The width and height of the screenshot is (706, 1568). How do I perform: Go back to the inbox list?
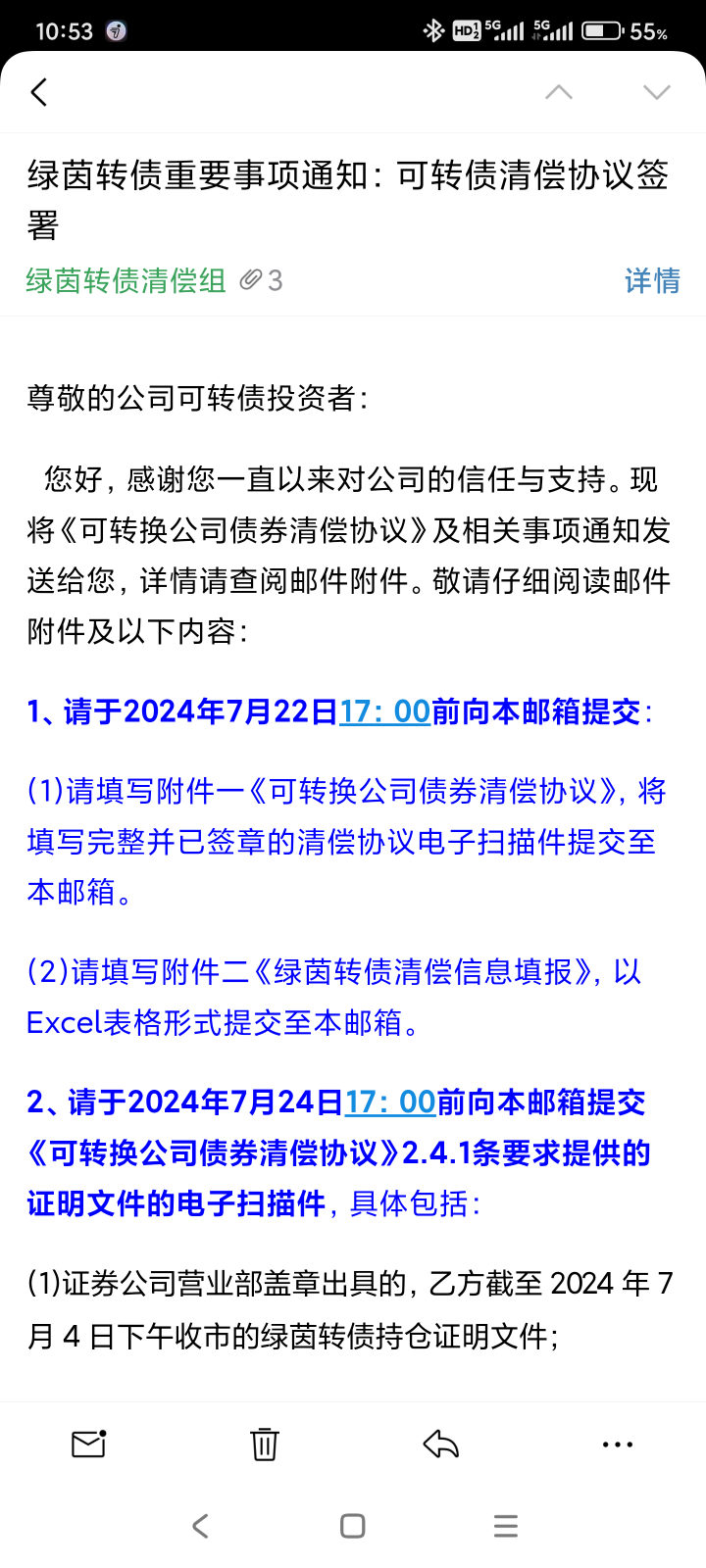pos(39,92)
